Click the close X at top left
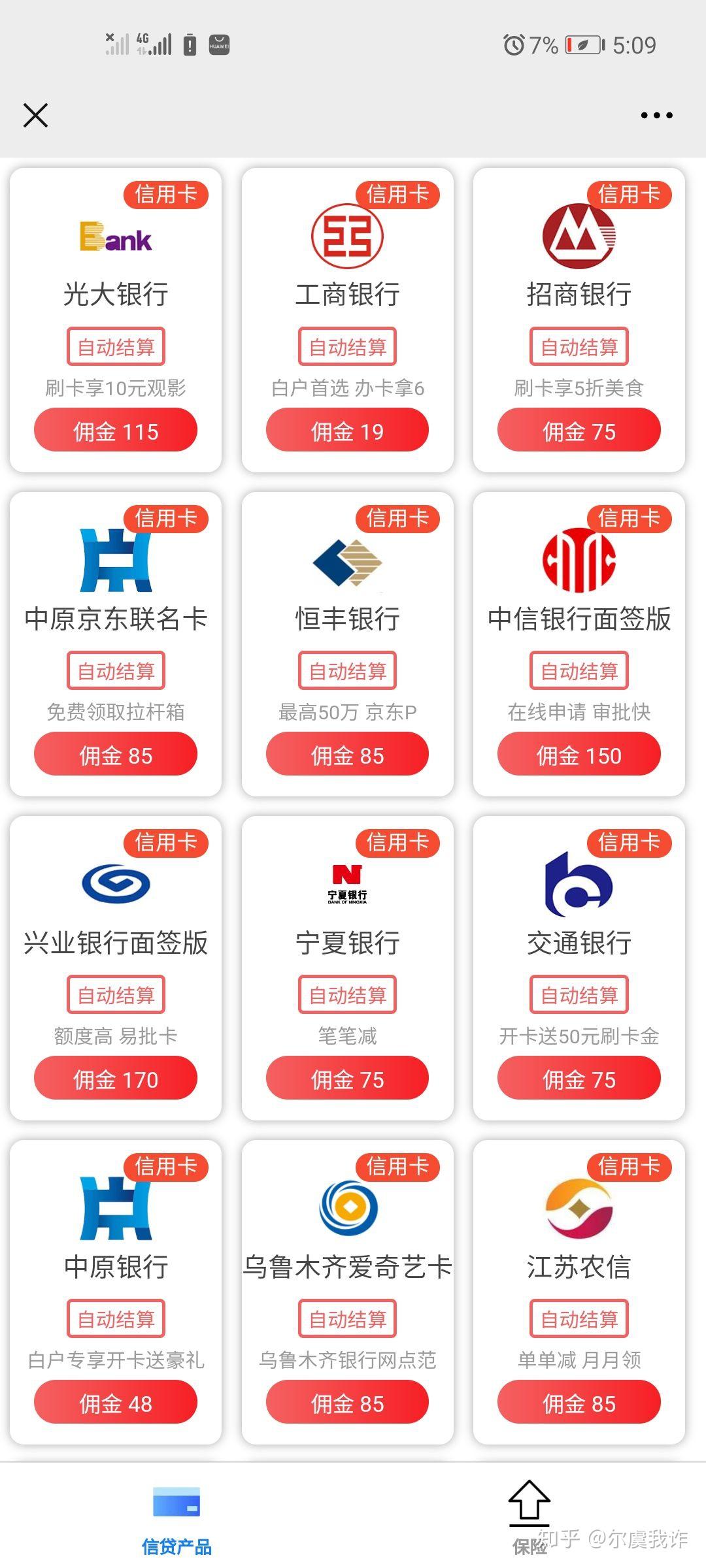 pyautogui.click(x=35, y=115)
